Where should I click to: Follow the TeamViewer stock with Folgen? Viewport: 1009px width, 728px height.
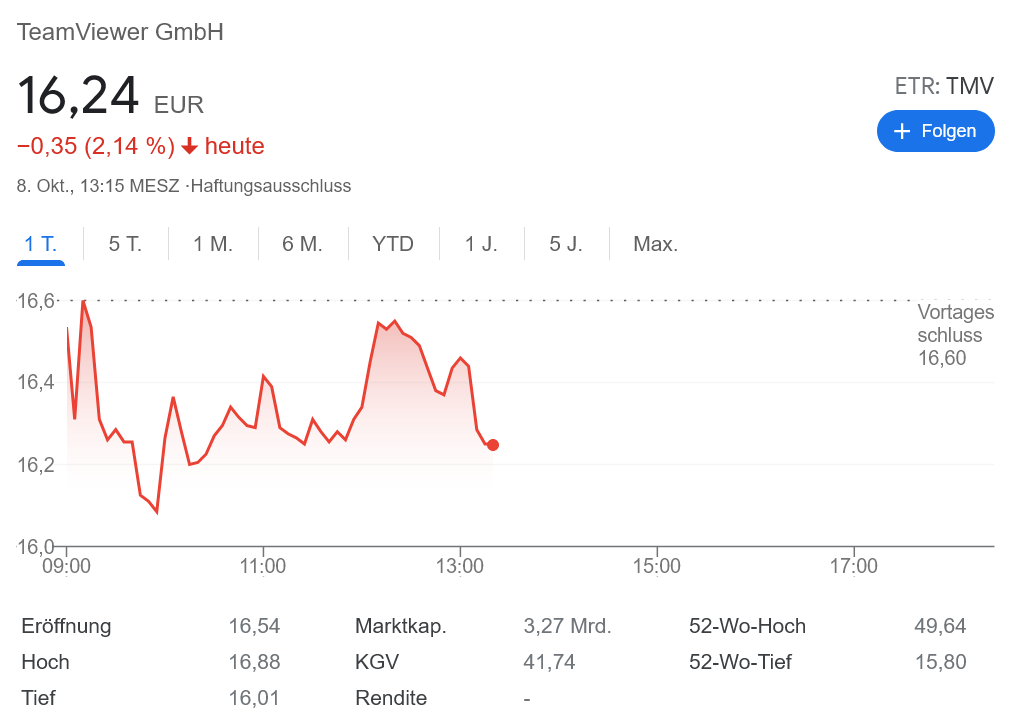pyautogui.click(x=935, y=131)
